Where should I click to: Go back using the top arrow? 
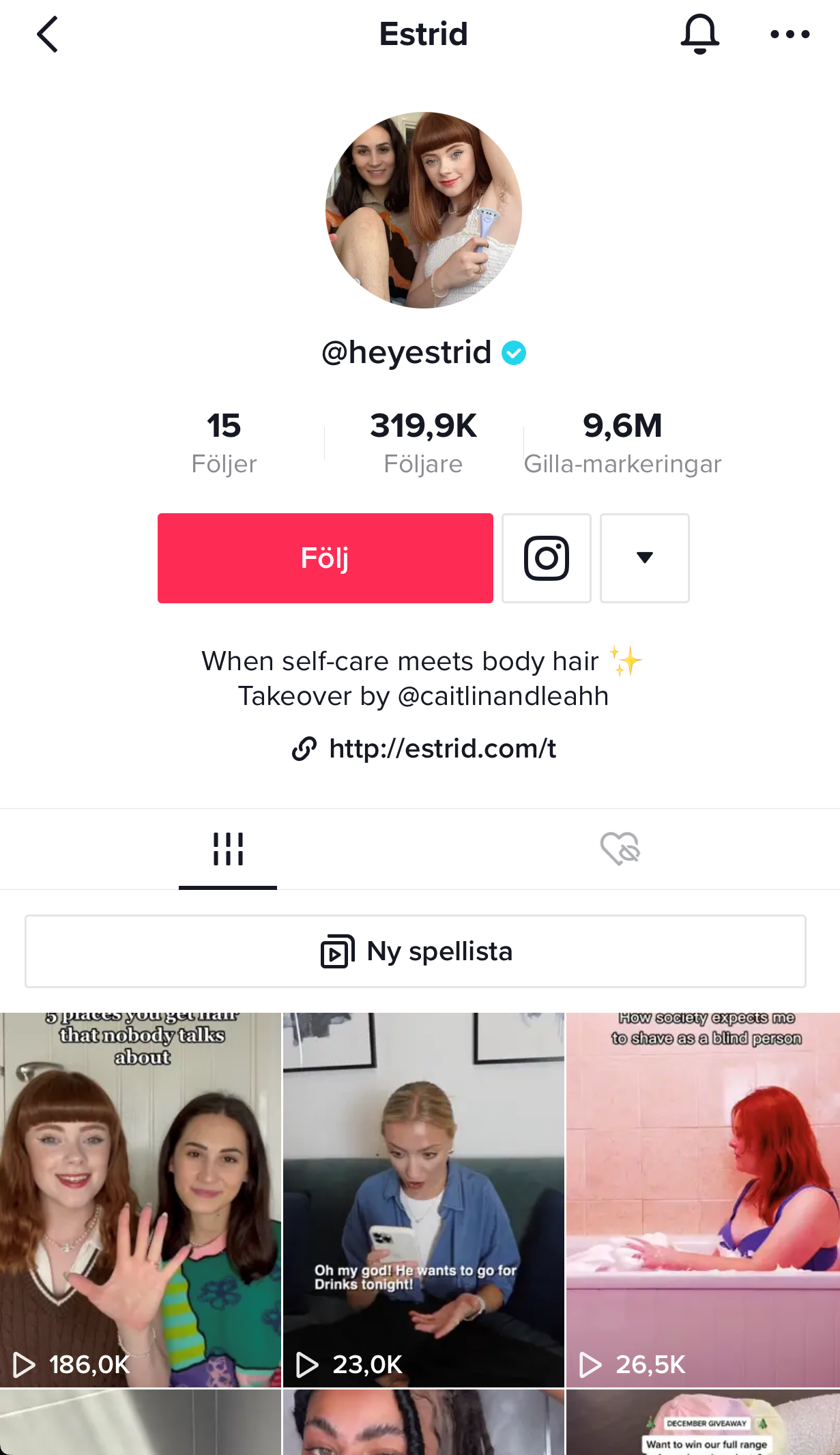tap(47, 34)
